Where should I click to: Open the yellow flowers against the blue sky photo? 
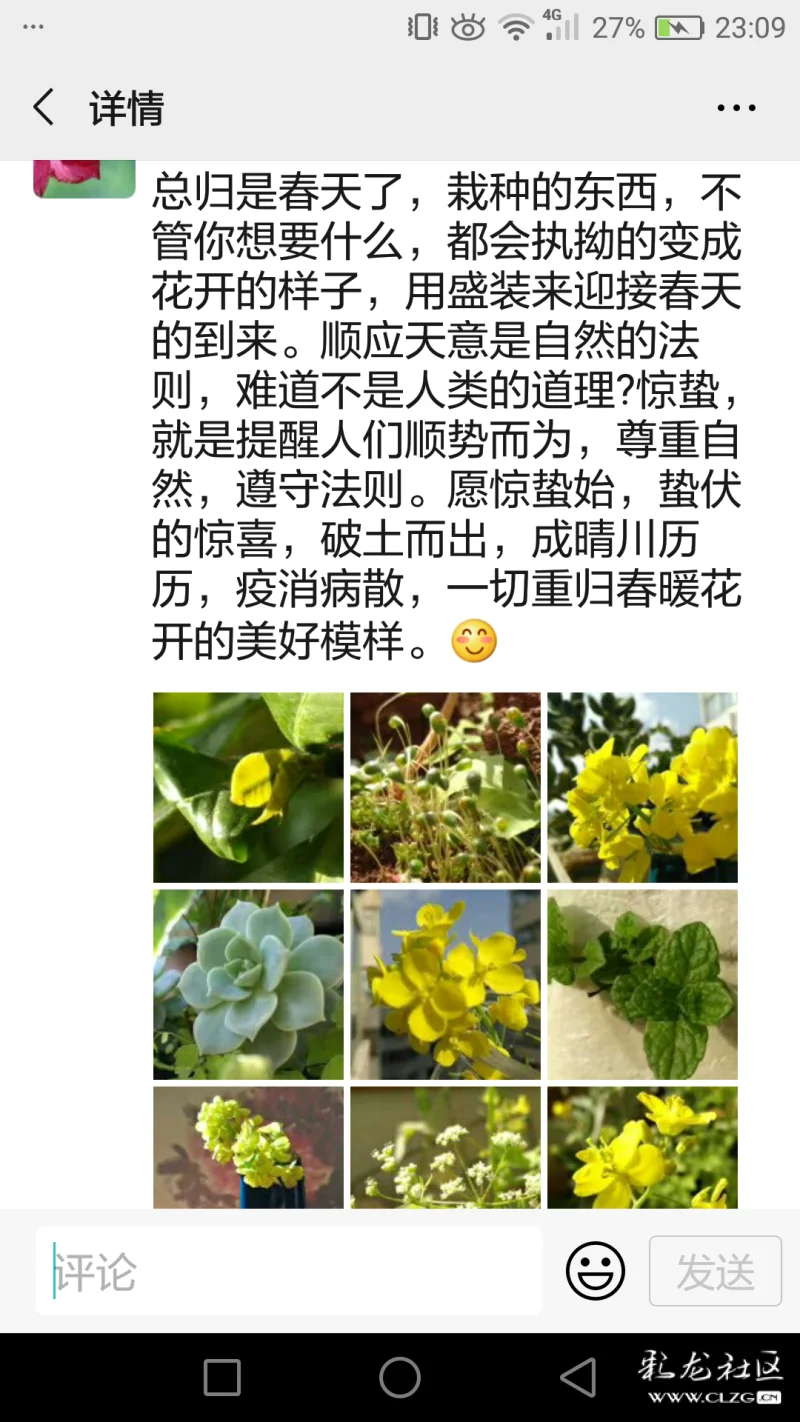445,984
